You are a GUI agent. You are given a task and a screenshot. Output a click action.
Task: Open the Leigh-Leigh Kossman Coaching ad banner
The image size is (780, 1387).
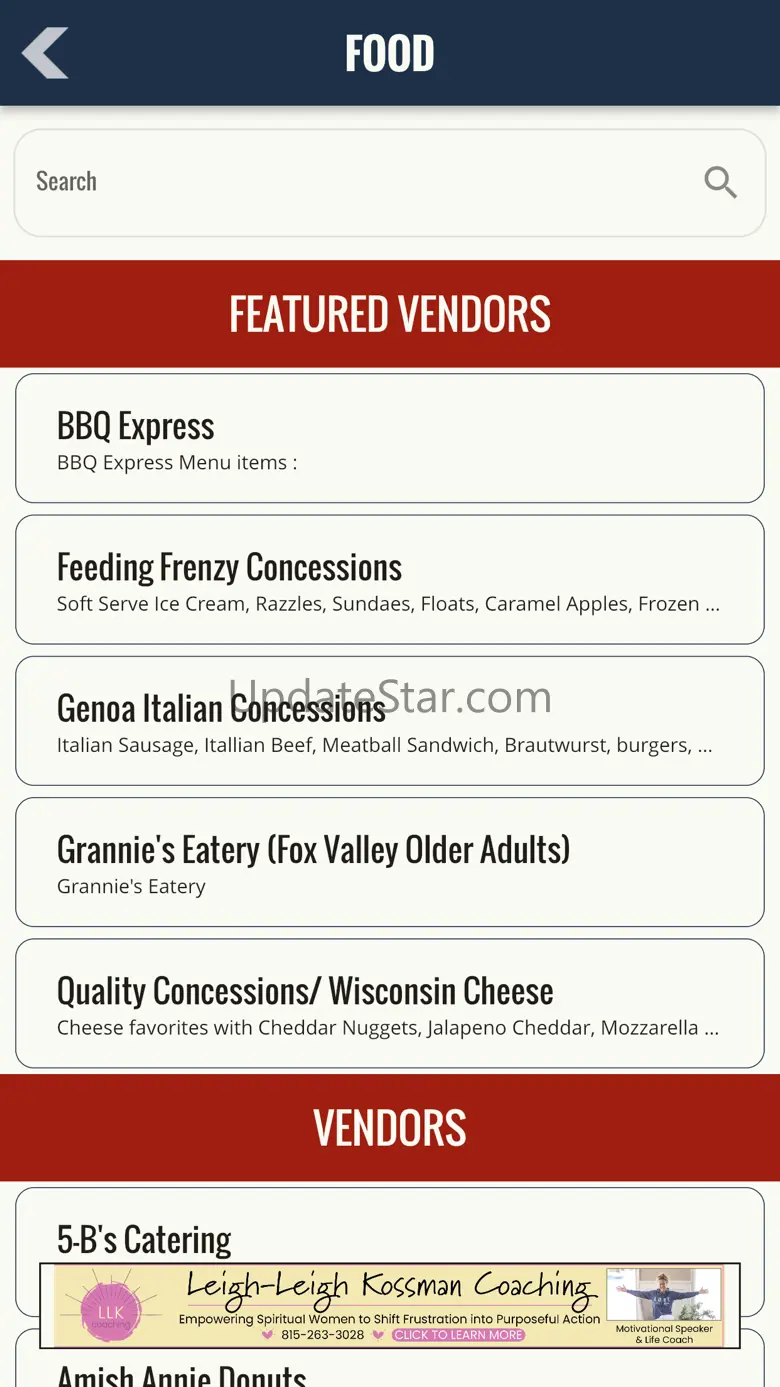[390, 1305]
